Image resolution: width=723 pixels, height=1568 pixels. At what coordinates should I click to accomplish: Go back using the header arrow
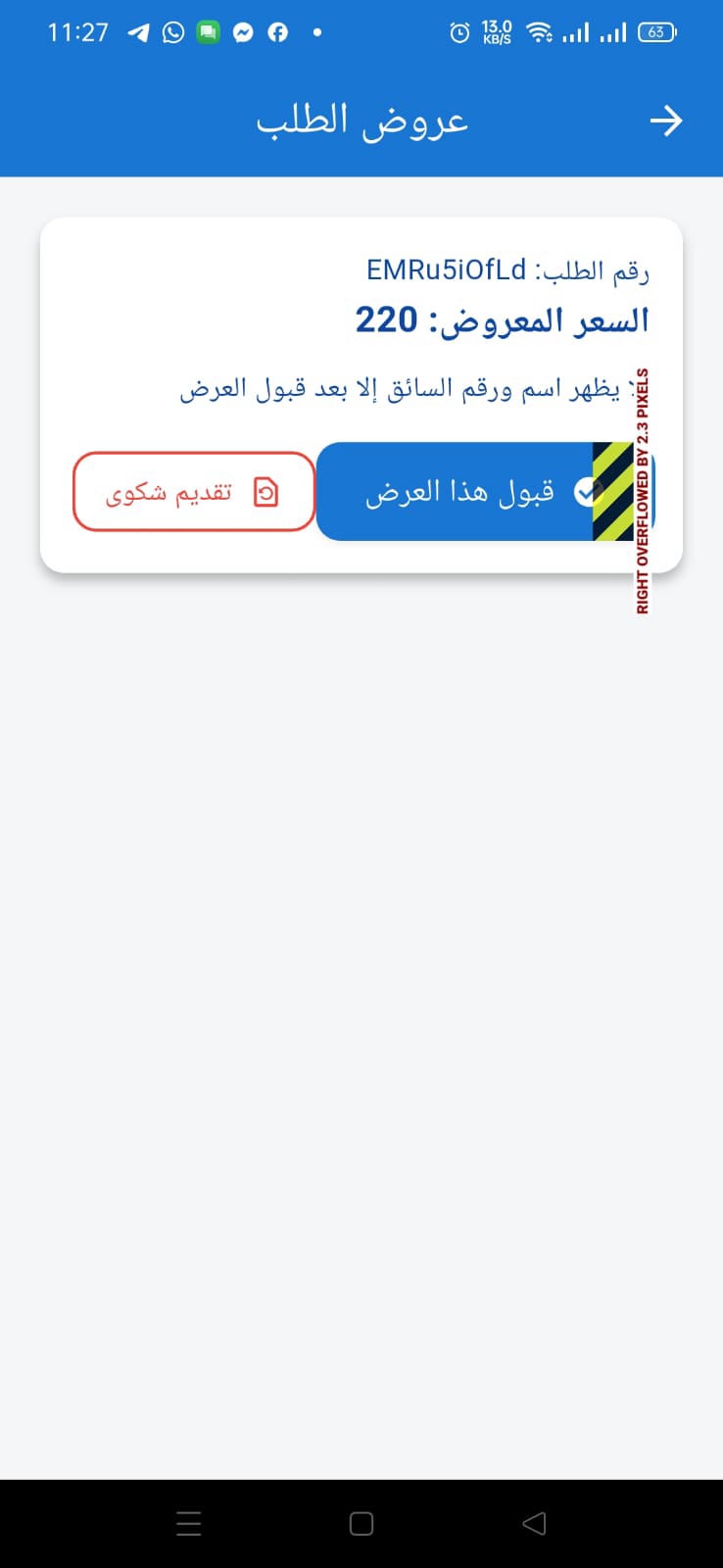pyautogui.click(x=666, y=122)
